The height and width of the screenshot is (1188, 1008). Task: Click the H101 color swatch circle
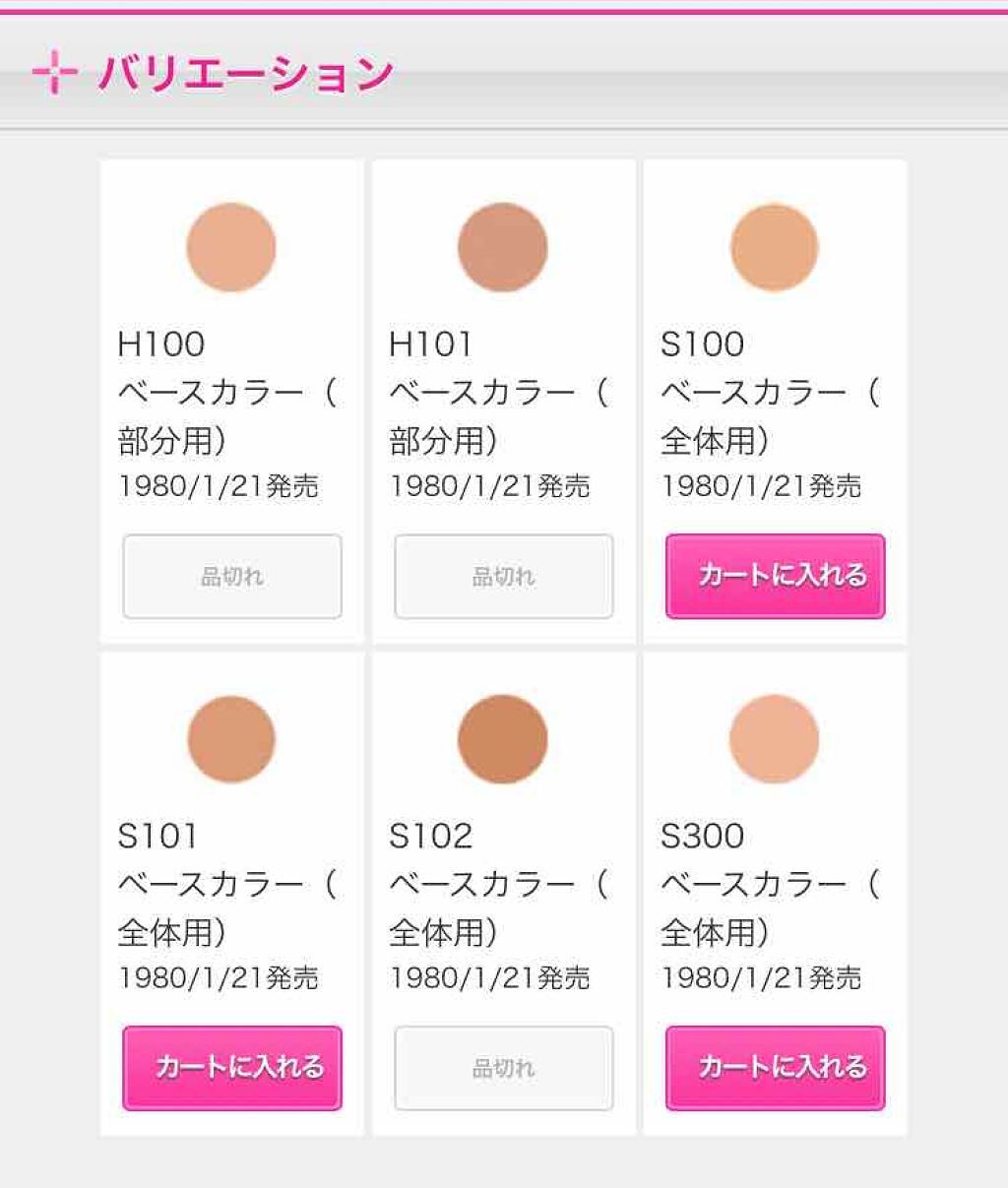tap(503, 247)
